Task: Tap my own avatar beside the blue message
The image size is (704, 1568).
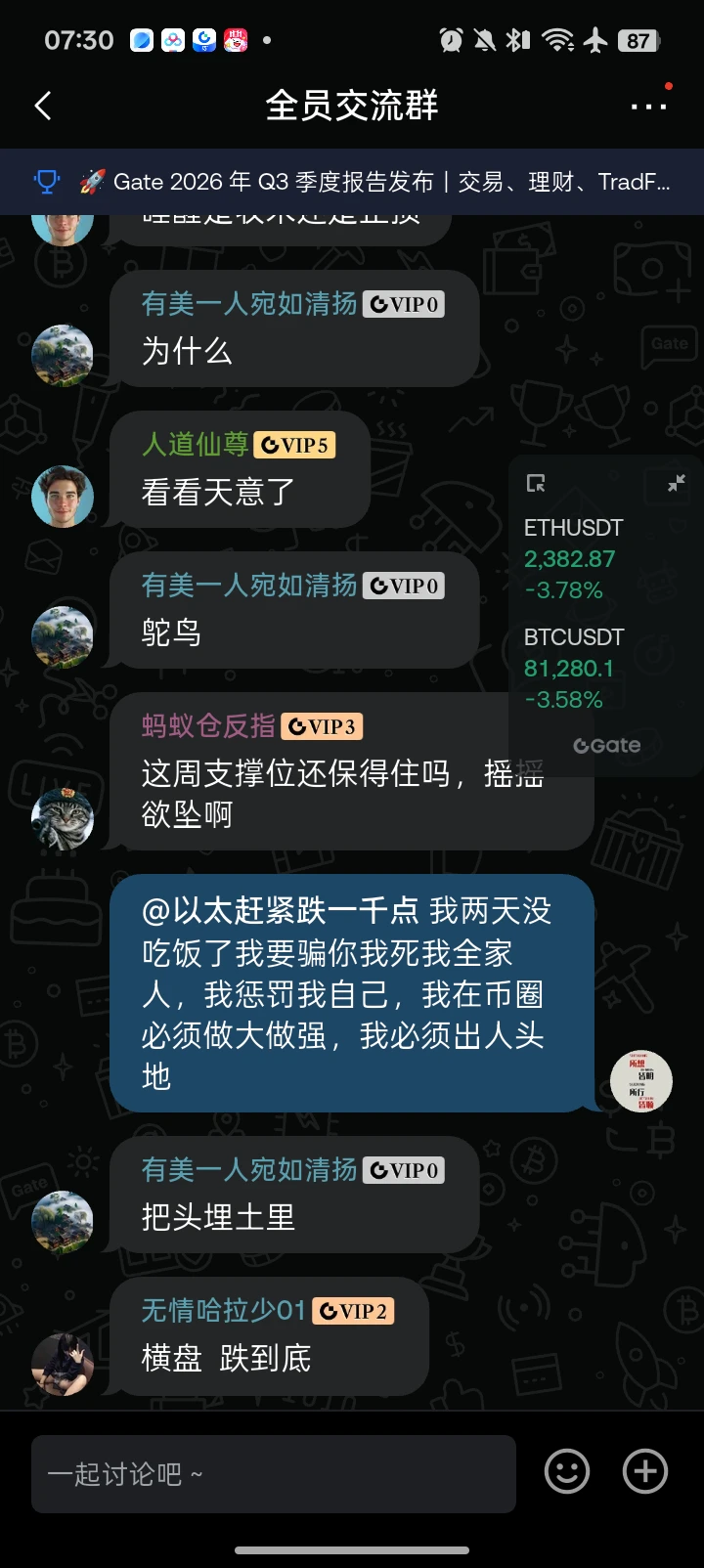Action: click(641, 1081)
